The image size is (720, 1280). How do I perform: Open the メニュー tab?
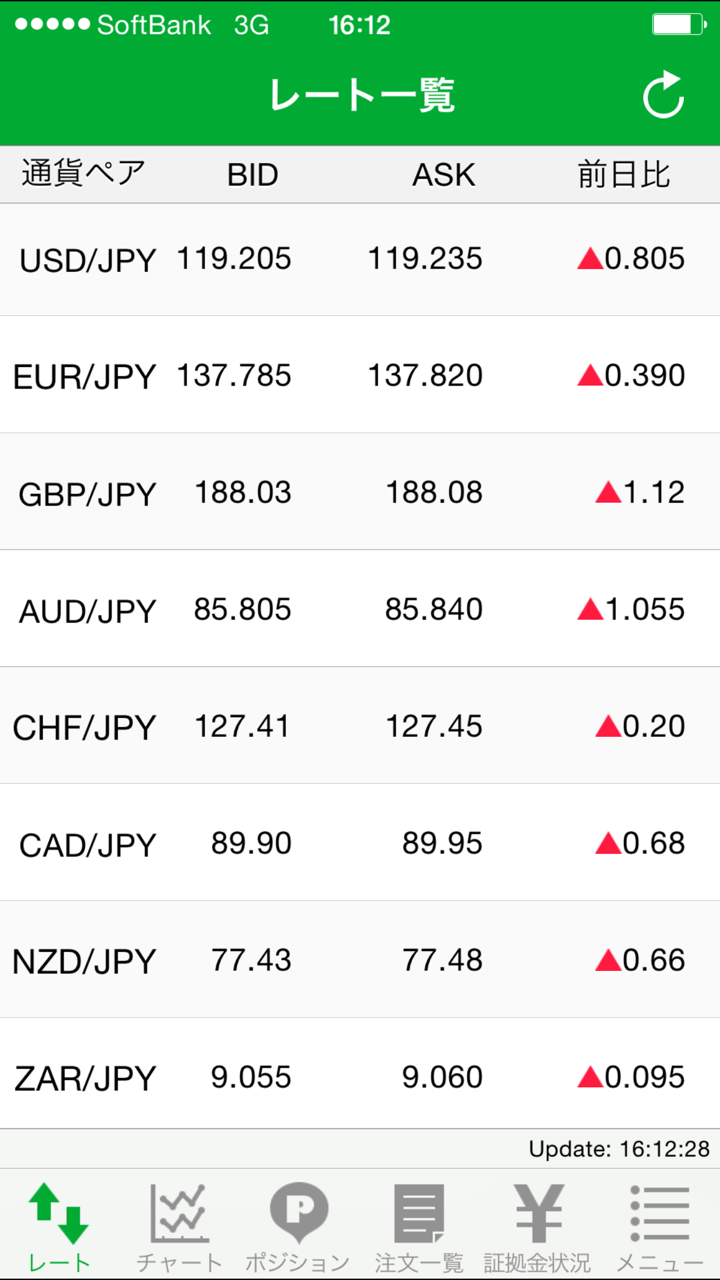pyautogui.click(x=659, y=1227)
